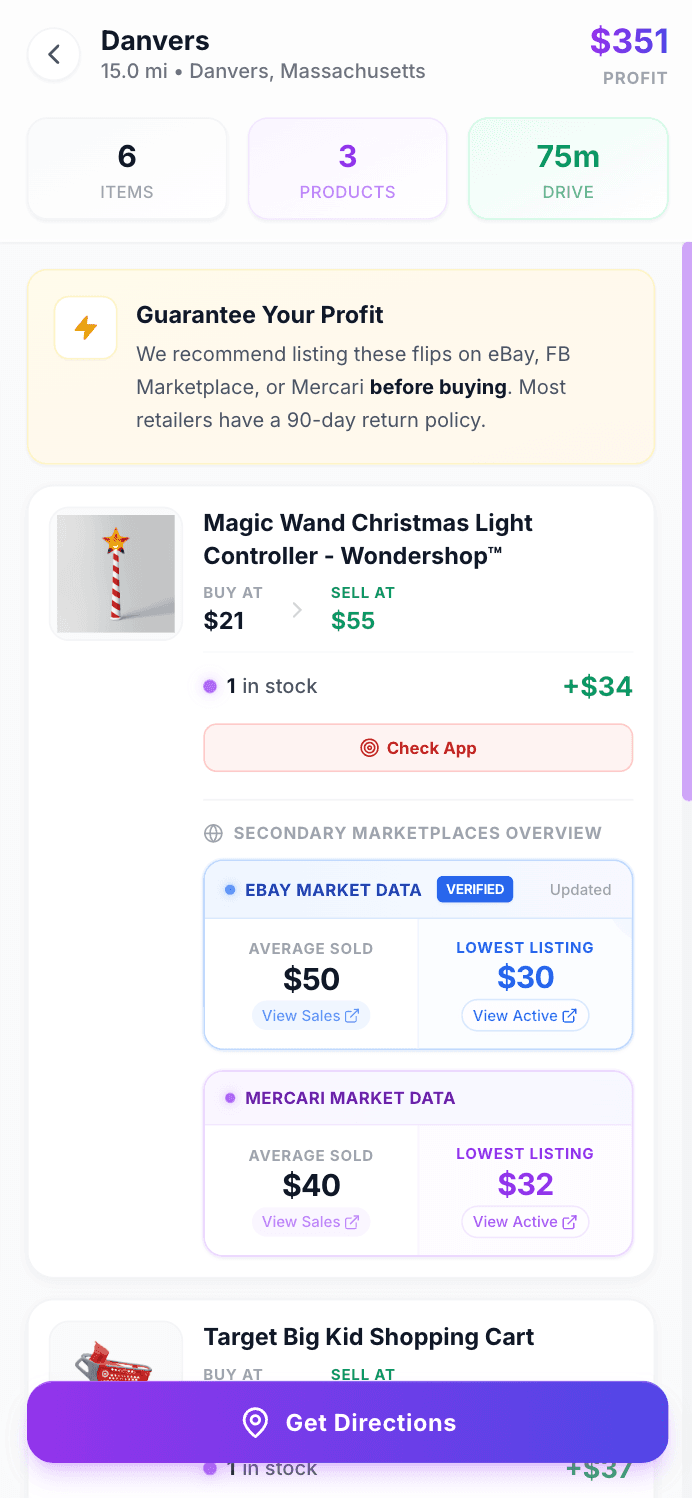Go back using the arrow button
This screenshot has width=692, height=1498.
[54, 55]
